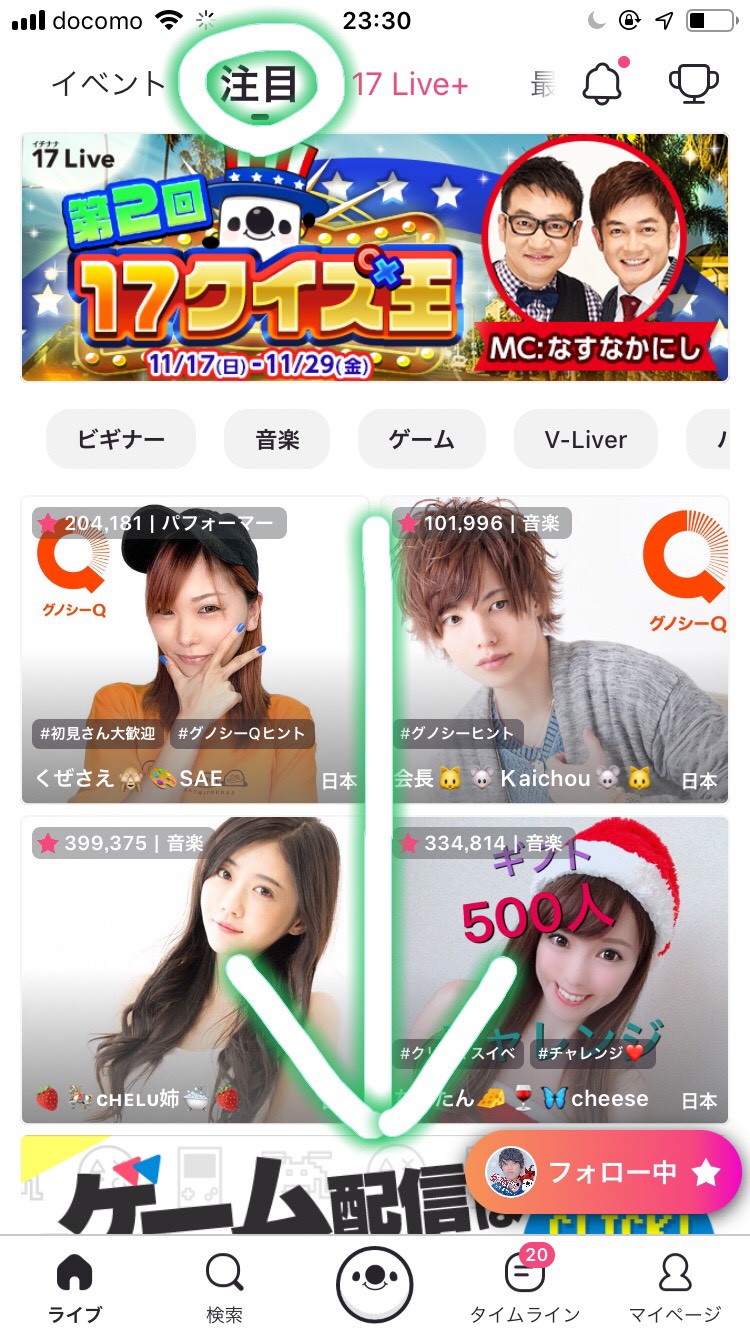
Task: Open cheese's live stream card
Action: click(555, 970)
